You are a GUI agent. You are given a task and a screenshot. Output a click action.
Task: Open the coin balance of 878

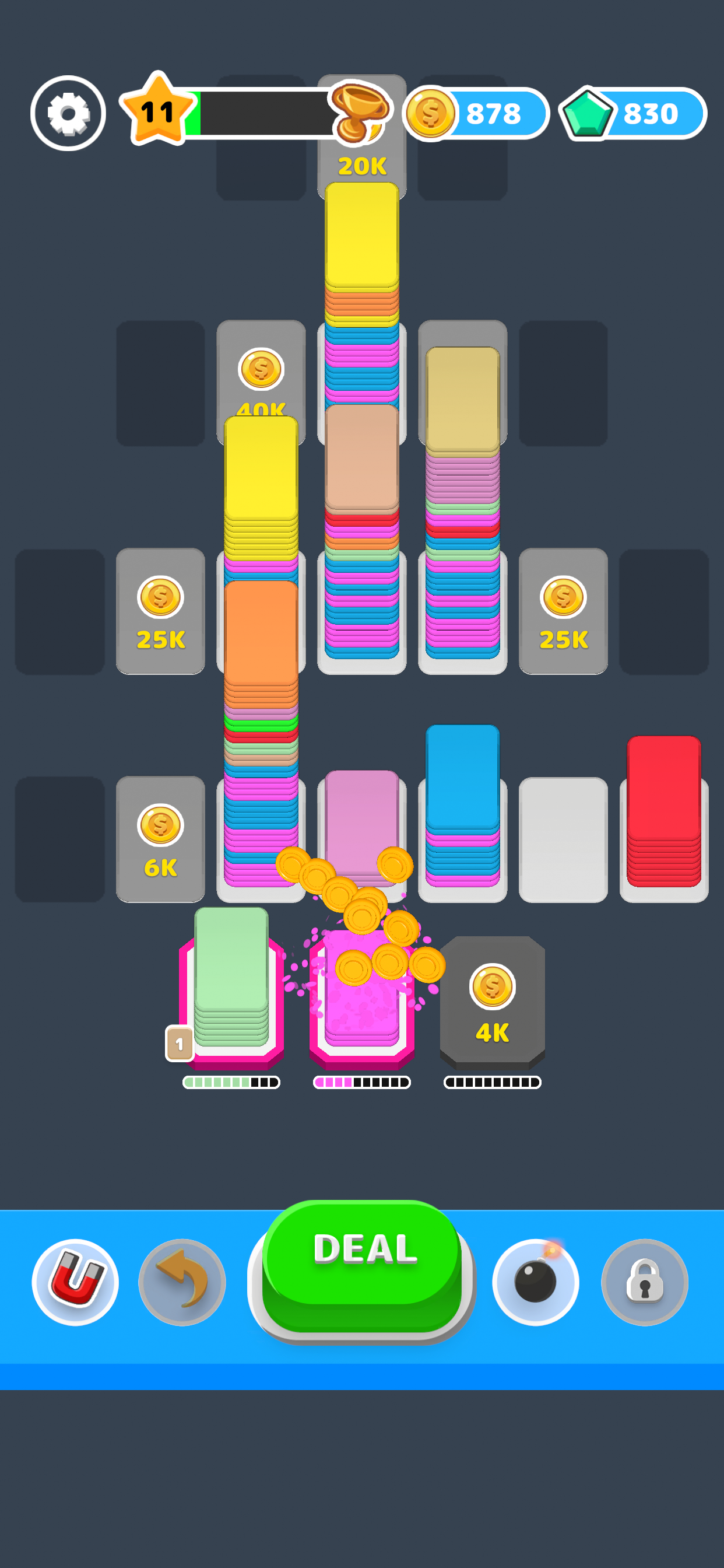477,113
